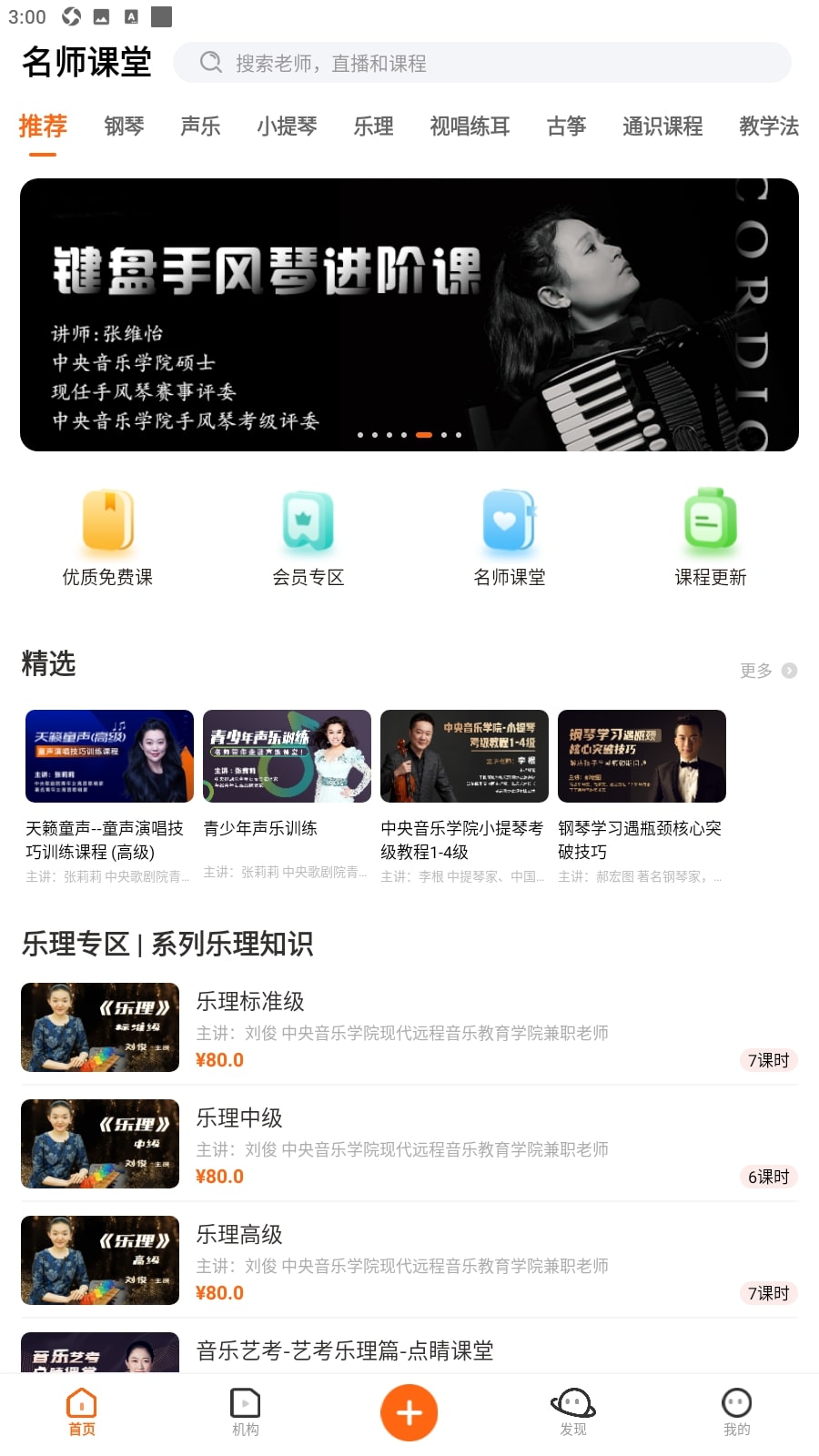Select the 小提琴 tab
The height and width of the screenshot is (1456, 819).
[x=287, y=126]
